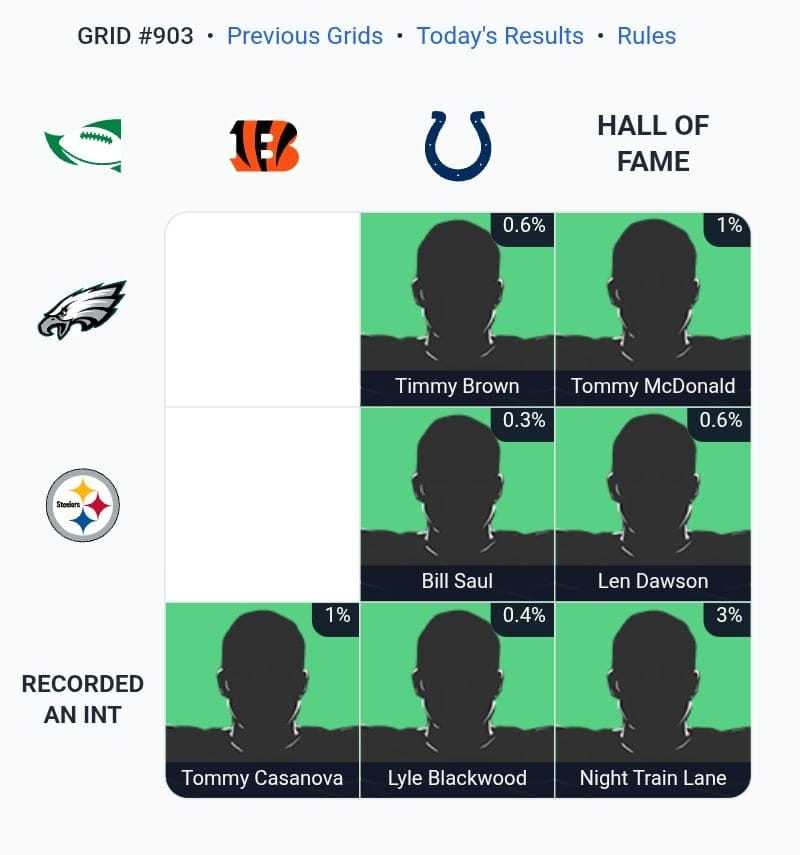Viewport: 800px width, 855px height.
Task: Open the Tommy McDonald cell
Action: coord(653,309)
